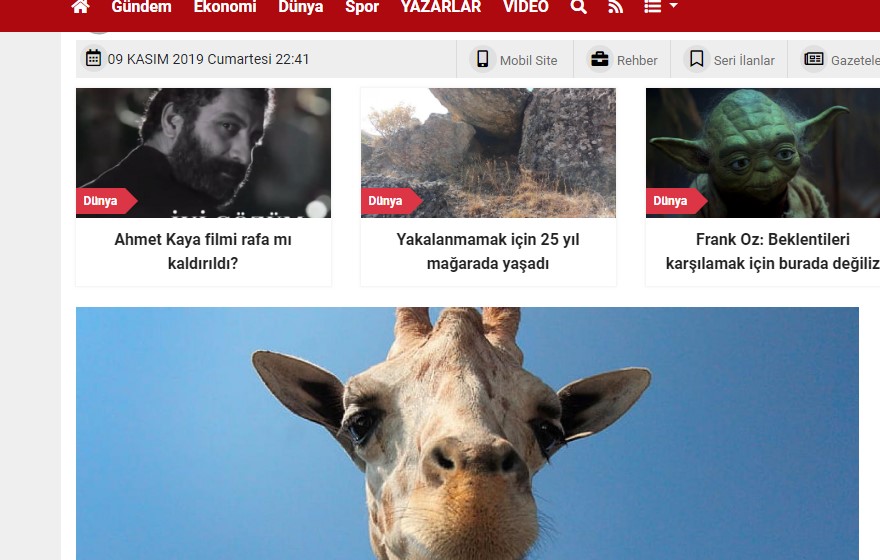Go to the VİDEO section
Viewport: 880px width, 560px height.
point(526,7)
